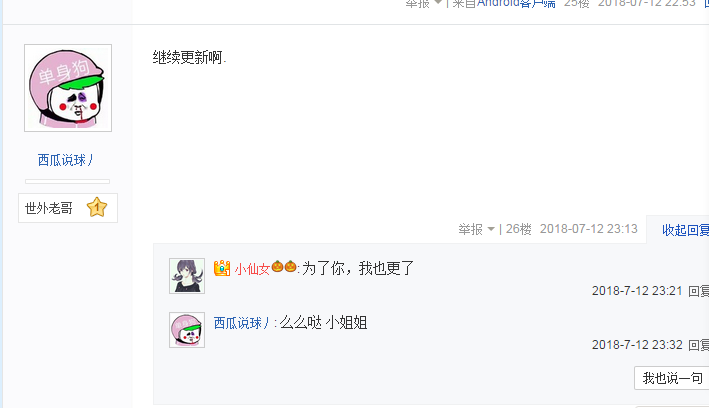Open 小仙女 username link in reply
The height and width of the screenshot is (408, 709).
[252, 268]
